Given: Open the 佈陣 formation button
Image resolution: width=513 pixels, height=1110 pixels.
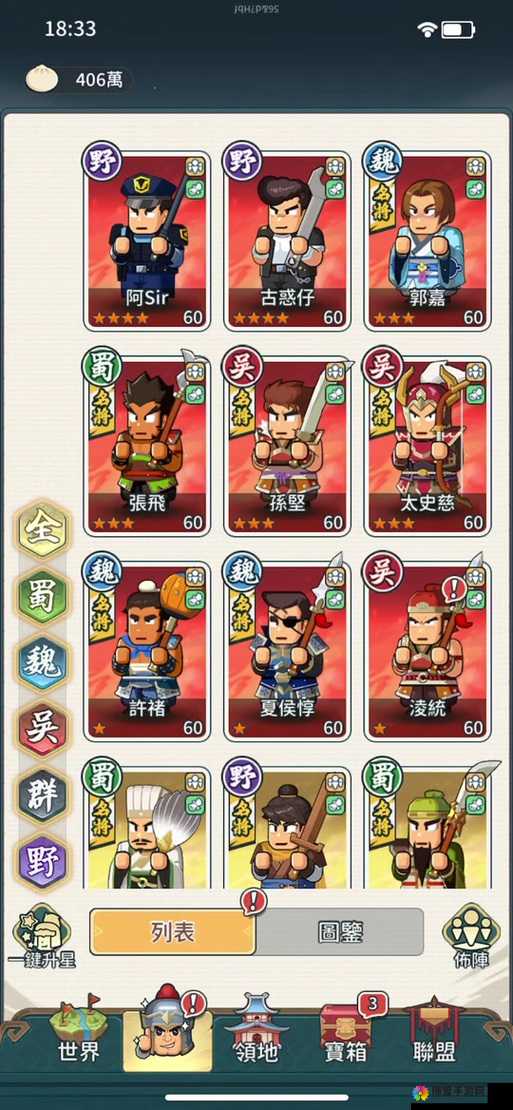Looking at the screenshot, I should [471, 936].
